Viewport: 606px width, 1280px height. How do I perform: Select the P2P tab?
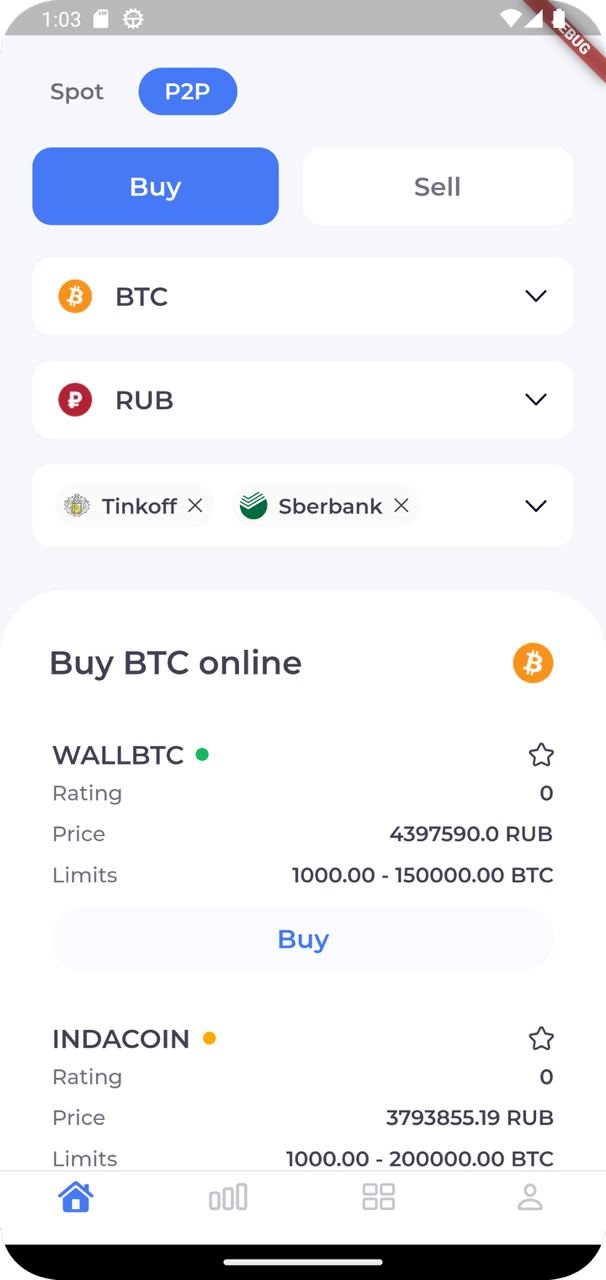click(x=187, y=92)
